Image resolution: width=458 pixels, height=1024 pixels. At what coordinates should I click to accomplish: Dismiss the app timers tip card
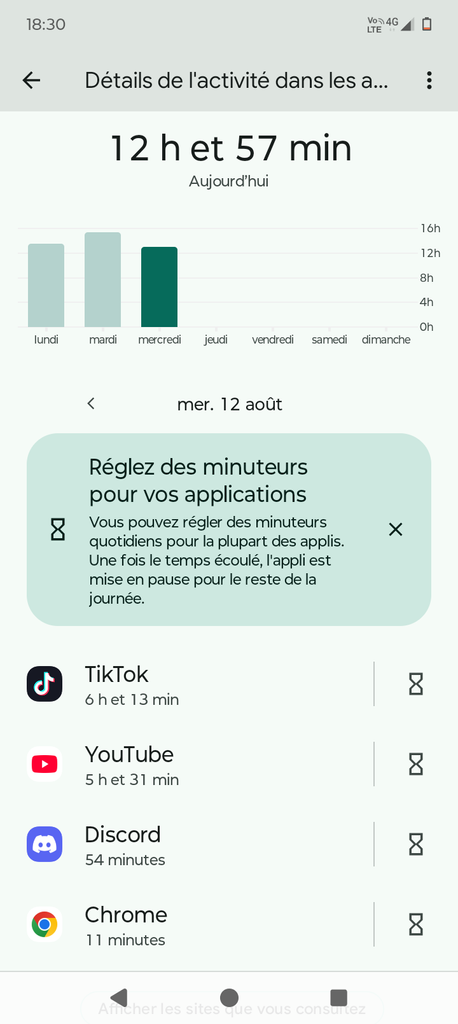click(395, 530)
